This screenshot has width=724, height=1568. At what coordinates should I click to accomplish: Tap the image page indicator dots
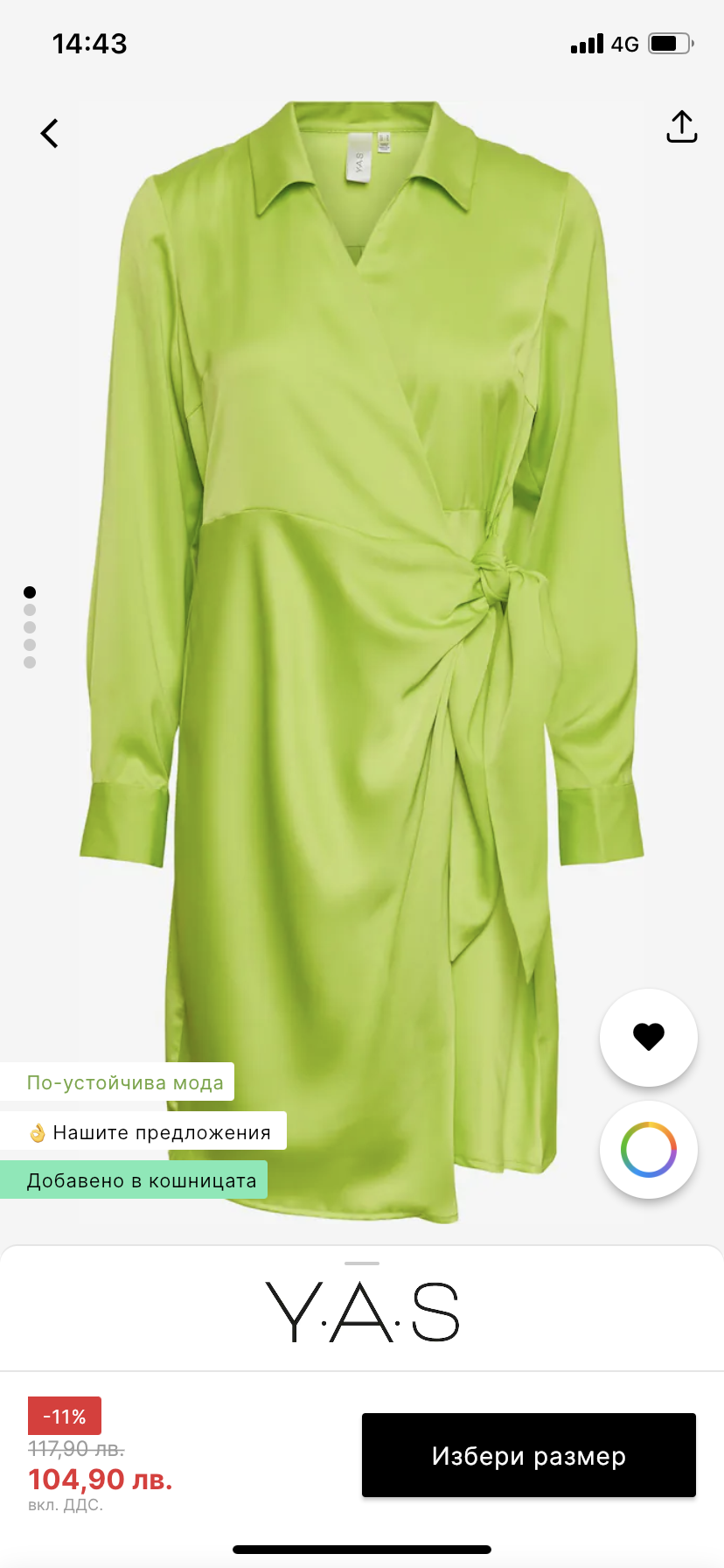click(30, 627)
